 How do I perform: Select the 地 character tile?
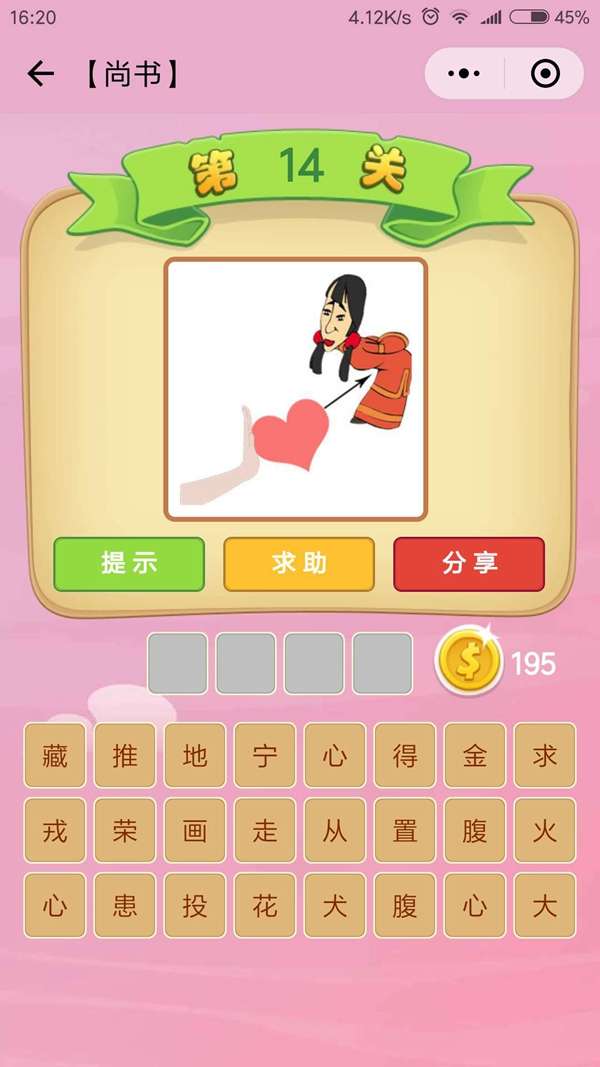point(195,755)
